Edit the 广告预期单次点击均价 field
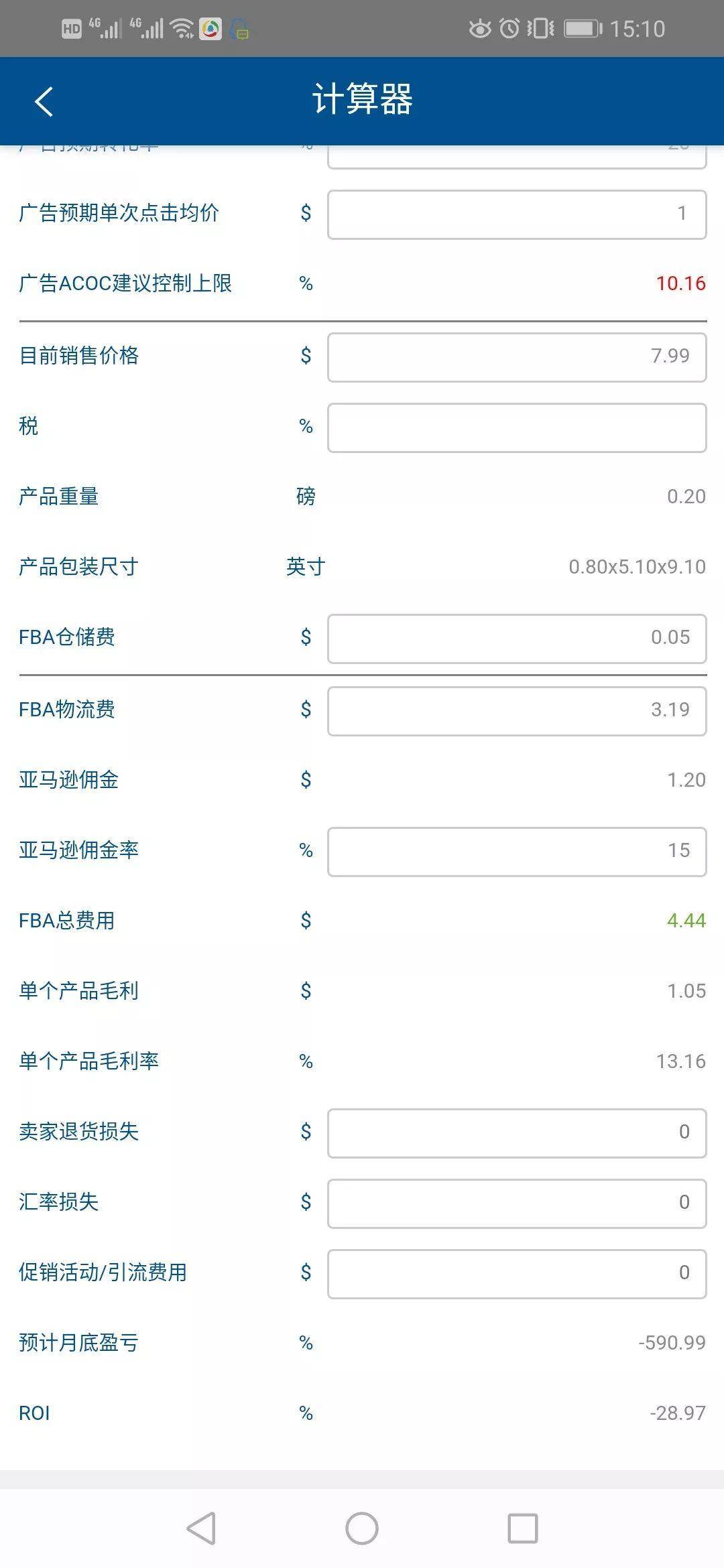This screenshot has width=724, height=1568. point(517,214)
